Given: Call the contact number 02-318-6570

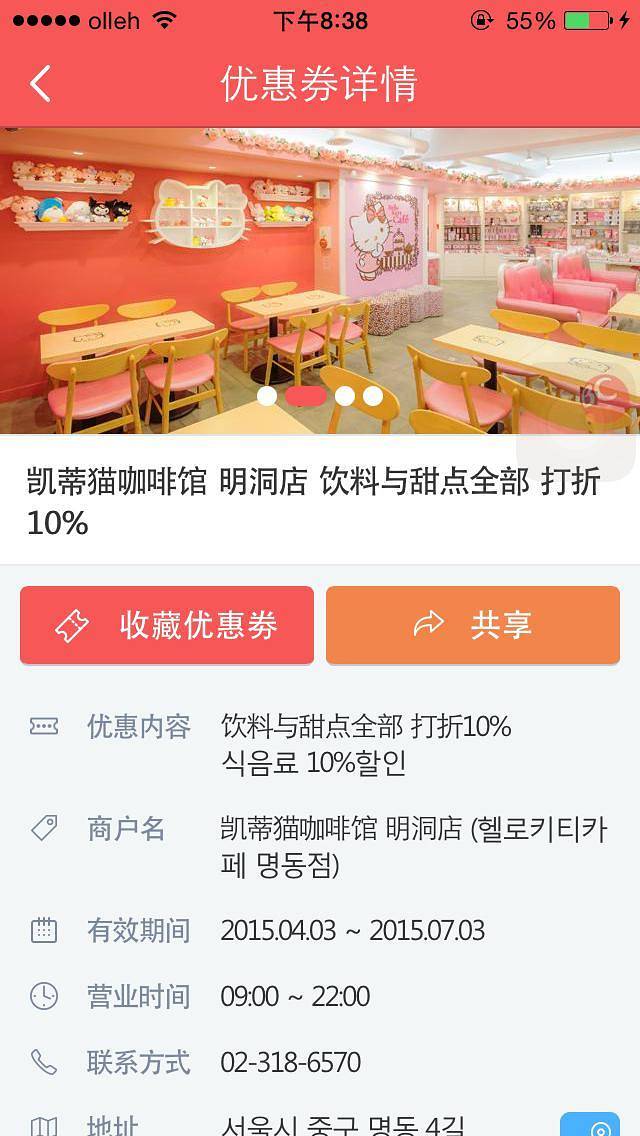Looking at the screenshot, I should click(291, 1062).
